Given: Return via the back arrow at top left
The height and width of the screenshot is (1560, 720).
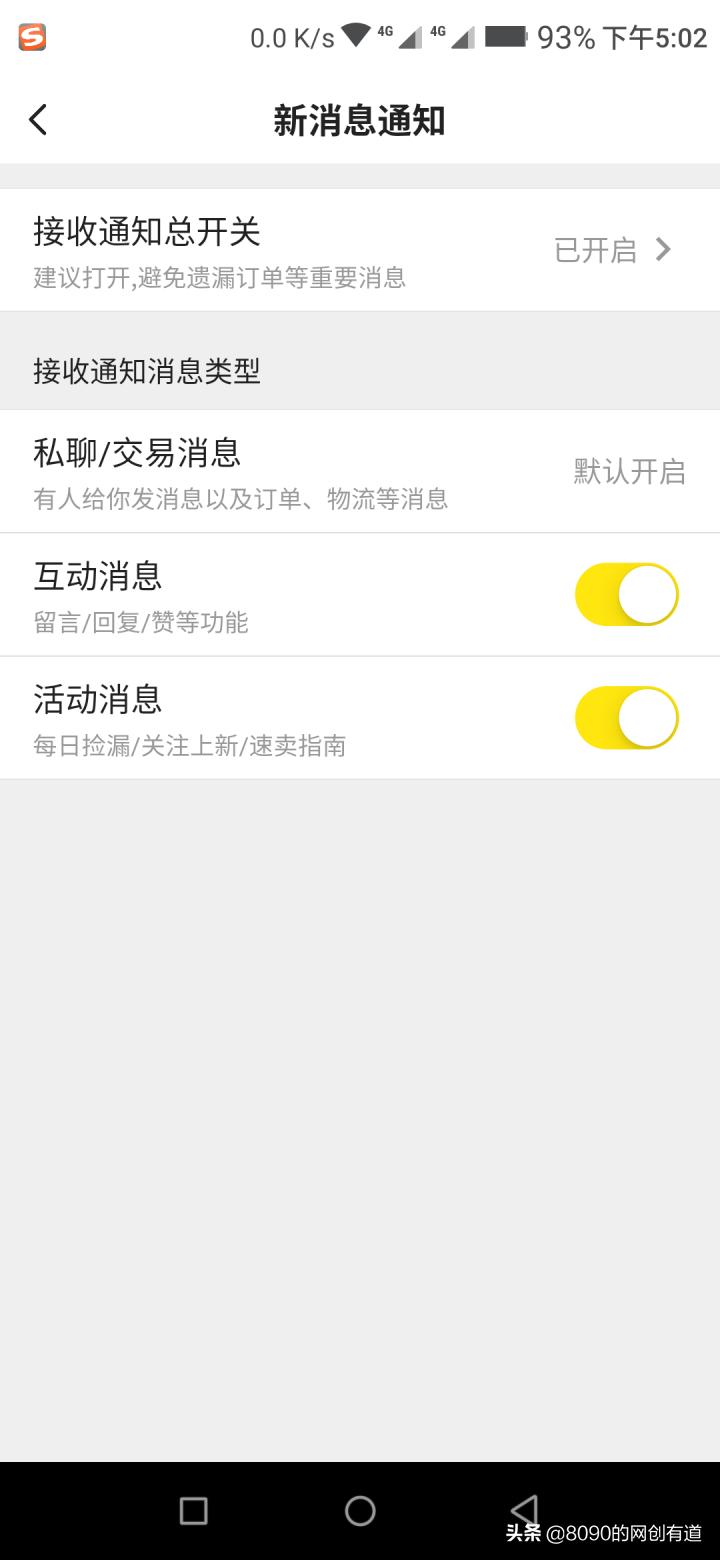Looking at the screenshot, I should [38, 119].
